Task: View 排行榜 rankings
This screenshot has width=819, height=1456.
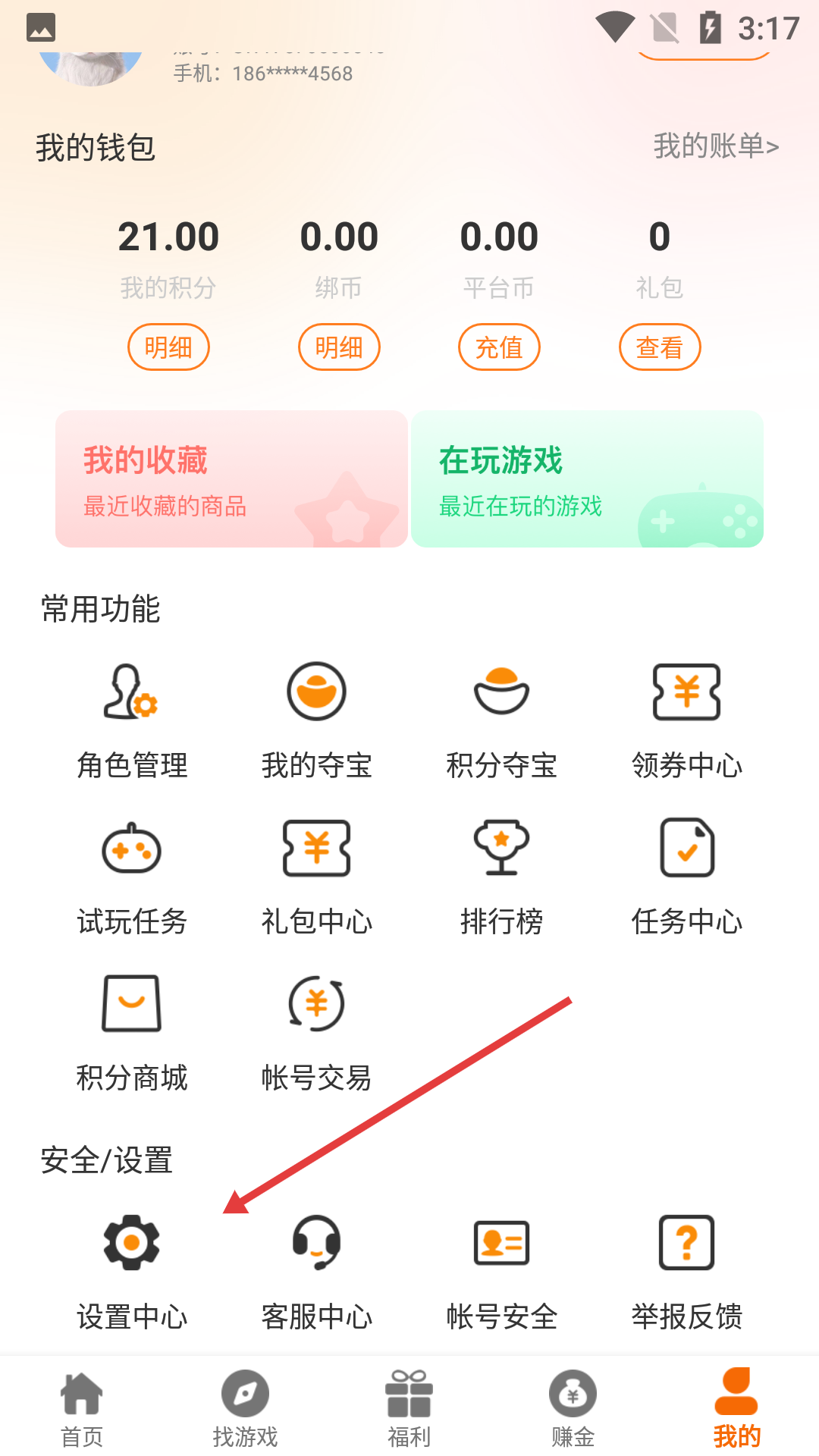Action: (501, 877)
